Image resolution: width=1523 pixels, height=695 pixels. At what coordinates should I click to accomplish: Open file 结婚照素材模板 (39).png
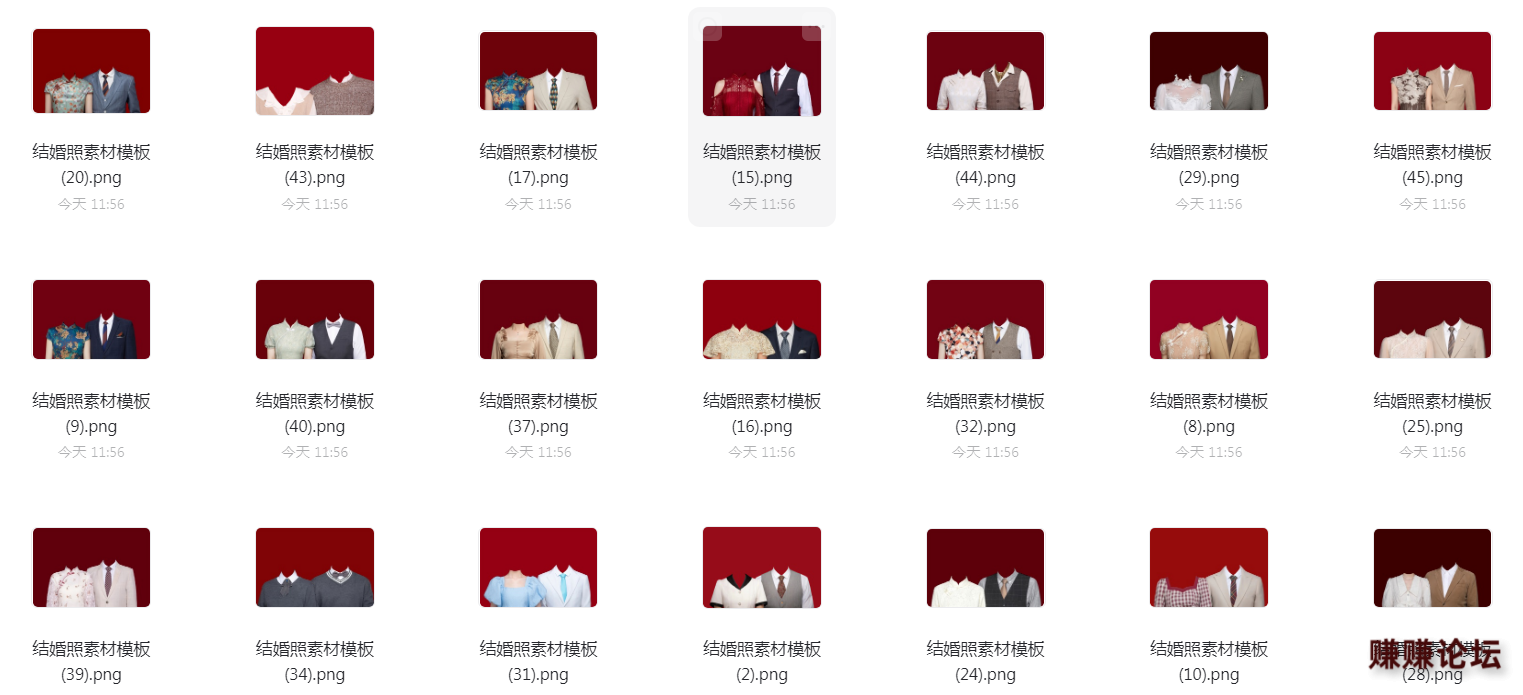91,567
